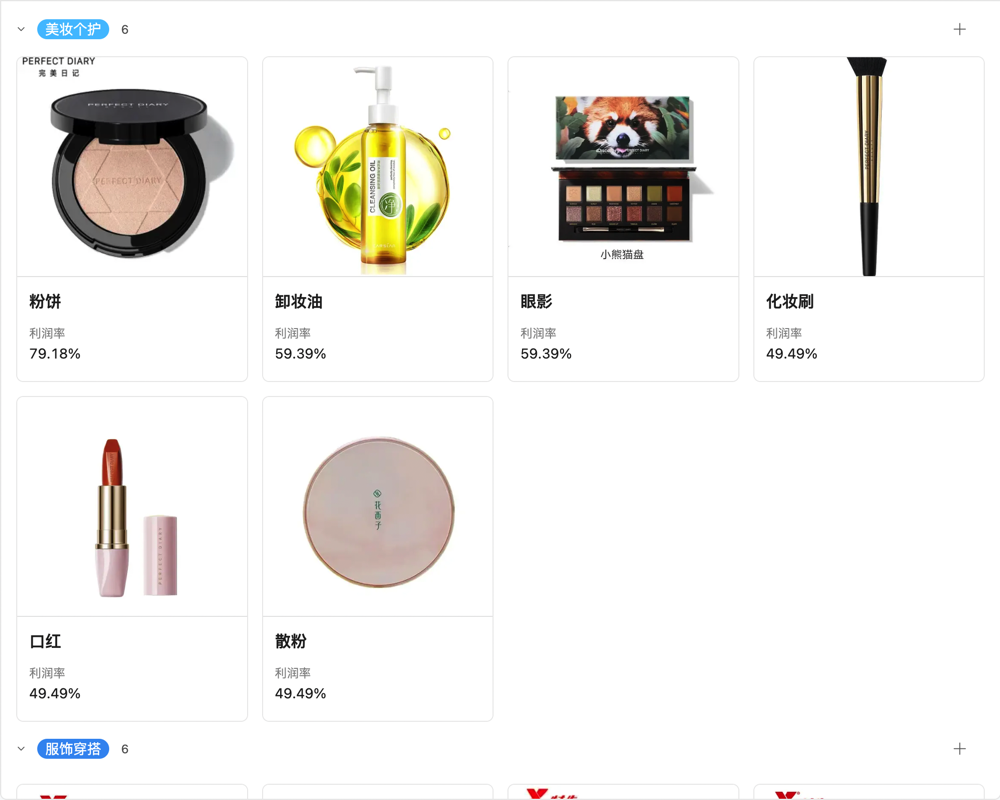The image size is (1000, 800).
Task: Add a new item to 服饰穿搭
Action: click(x=959, y=749)
